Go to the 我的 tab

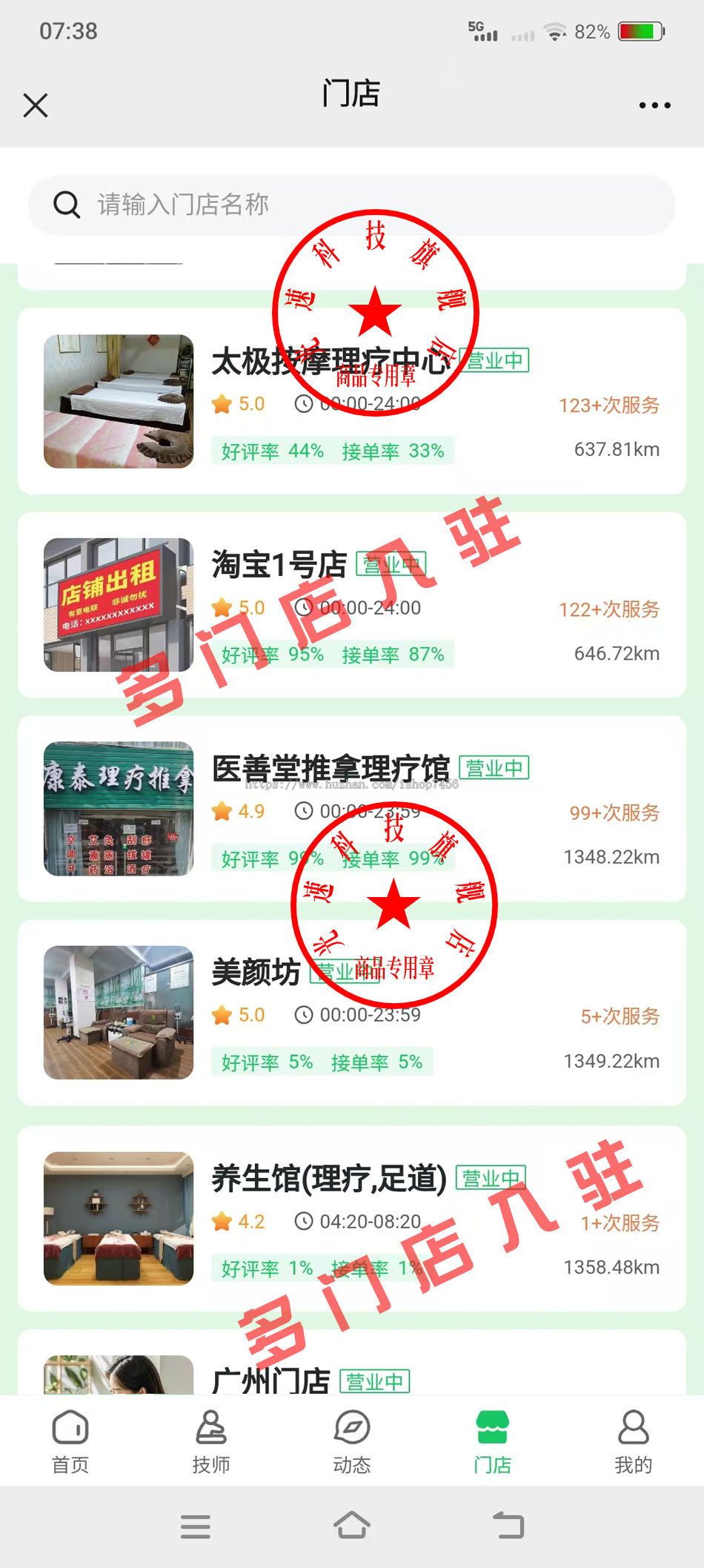point(634,1441)
